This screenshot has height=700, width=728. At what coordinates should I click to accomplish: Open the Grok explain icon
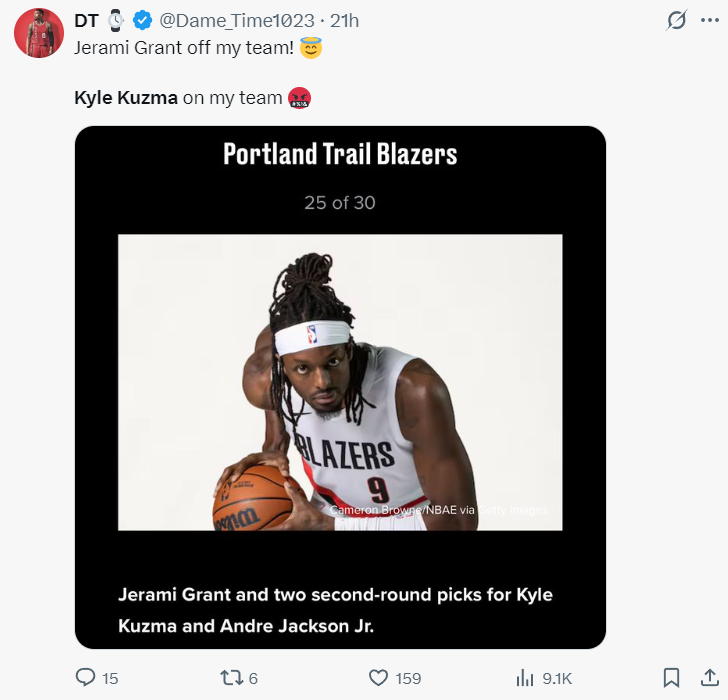(x=677, y=20)
